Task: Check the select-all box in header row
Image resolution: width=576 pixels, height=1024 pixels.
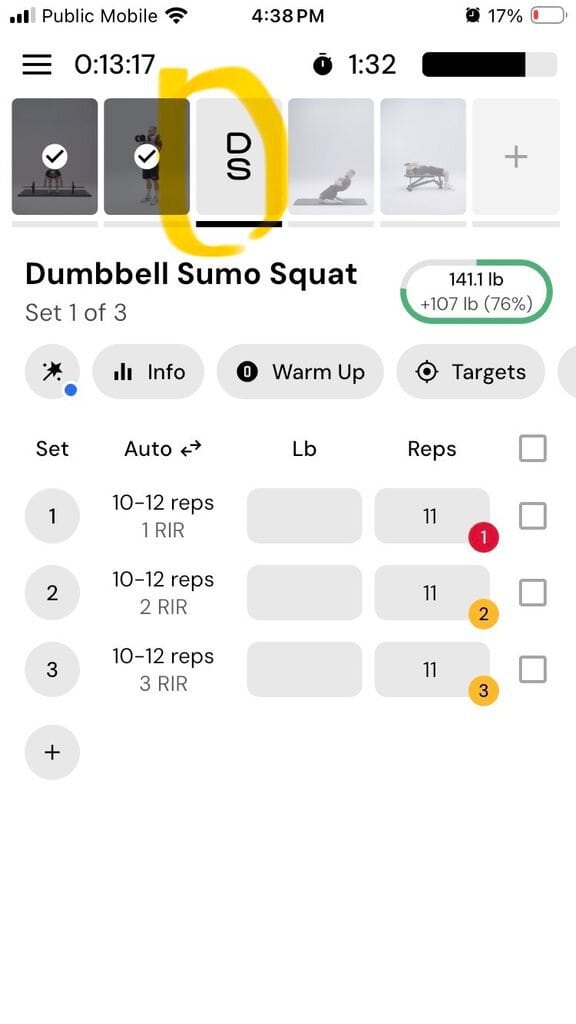Action: click(532, 449)
